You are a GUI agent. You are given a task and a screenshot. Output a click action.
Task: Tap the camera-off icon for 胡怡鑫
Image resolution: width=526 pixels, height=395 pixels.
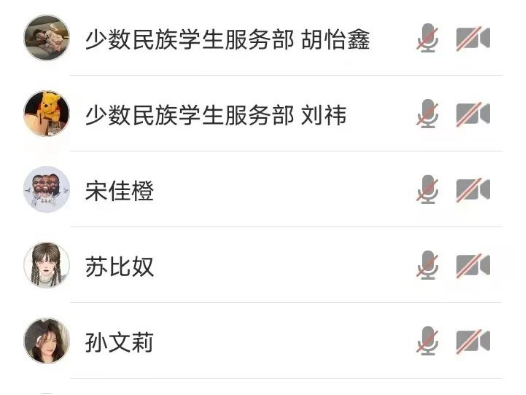point(473,39)
